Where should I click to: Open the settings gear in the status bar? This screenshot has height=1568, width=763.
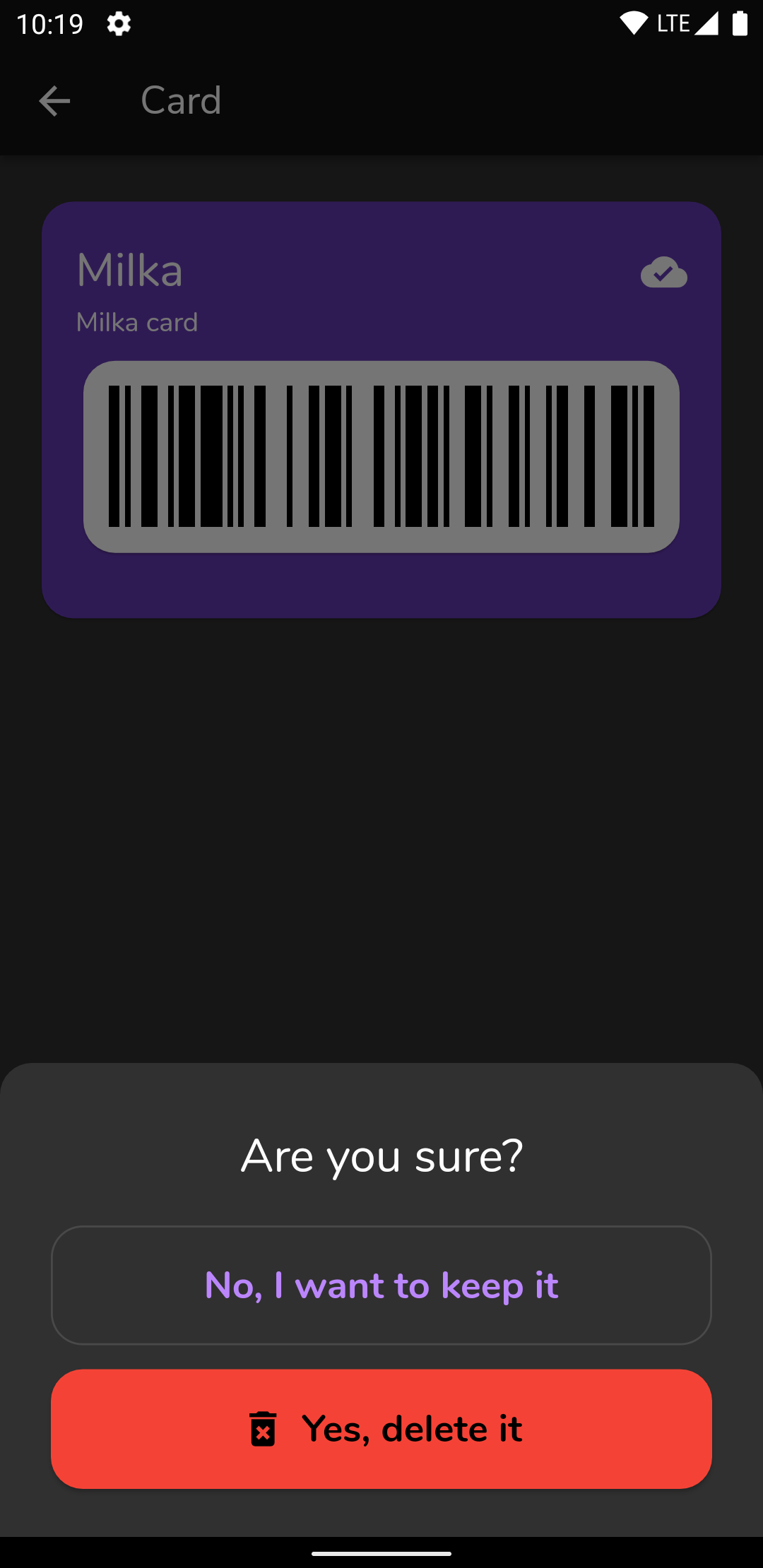118,23
